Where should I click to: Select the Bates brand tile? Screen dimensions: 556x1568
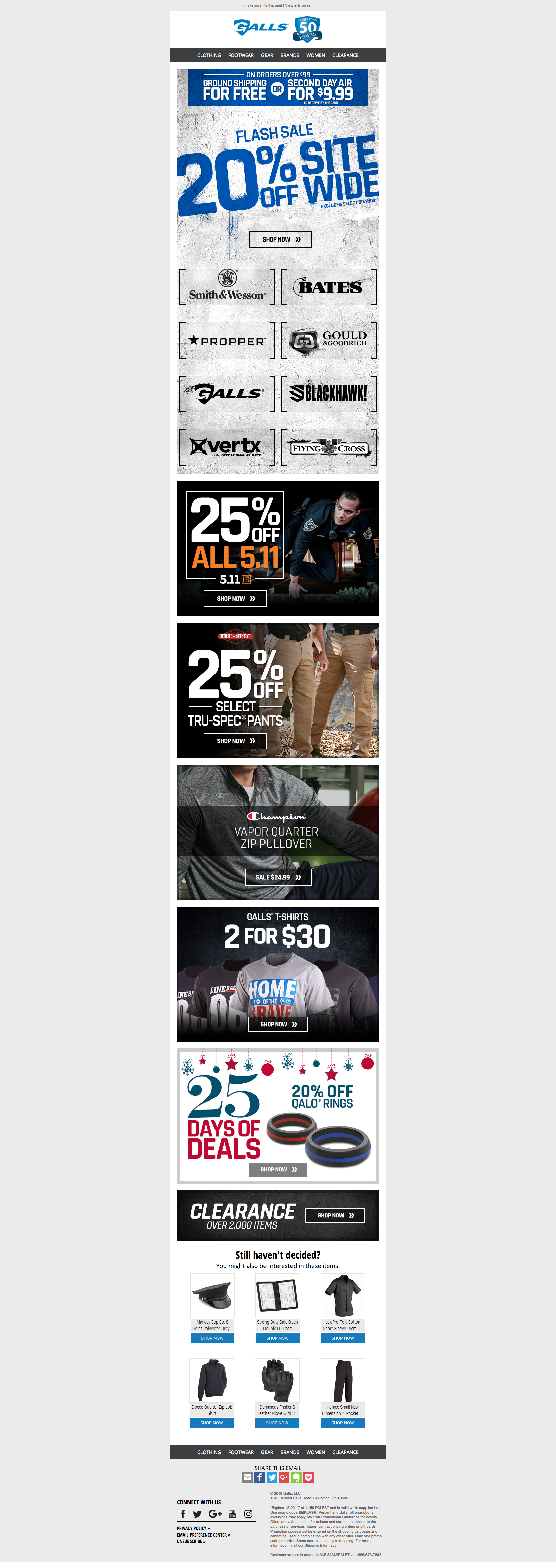[329, 287]
